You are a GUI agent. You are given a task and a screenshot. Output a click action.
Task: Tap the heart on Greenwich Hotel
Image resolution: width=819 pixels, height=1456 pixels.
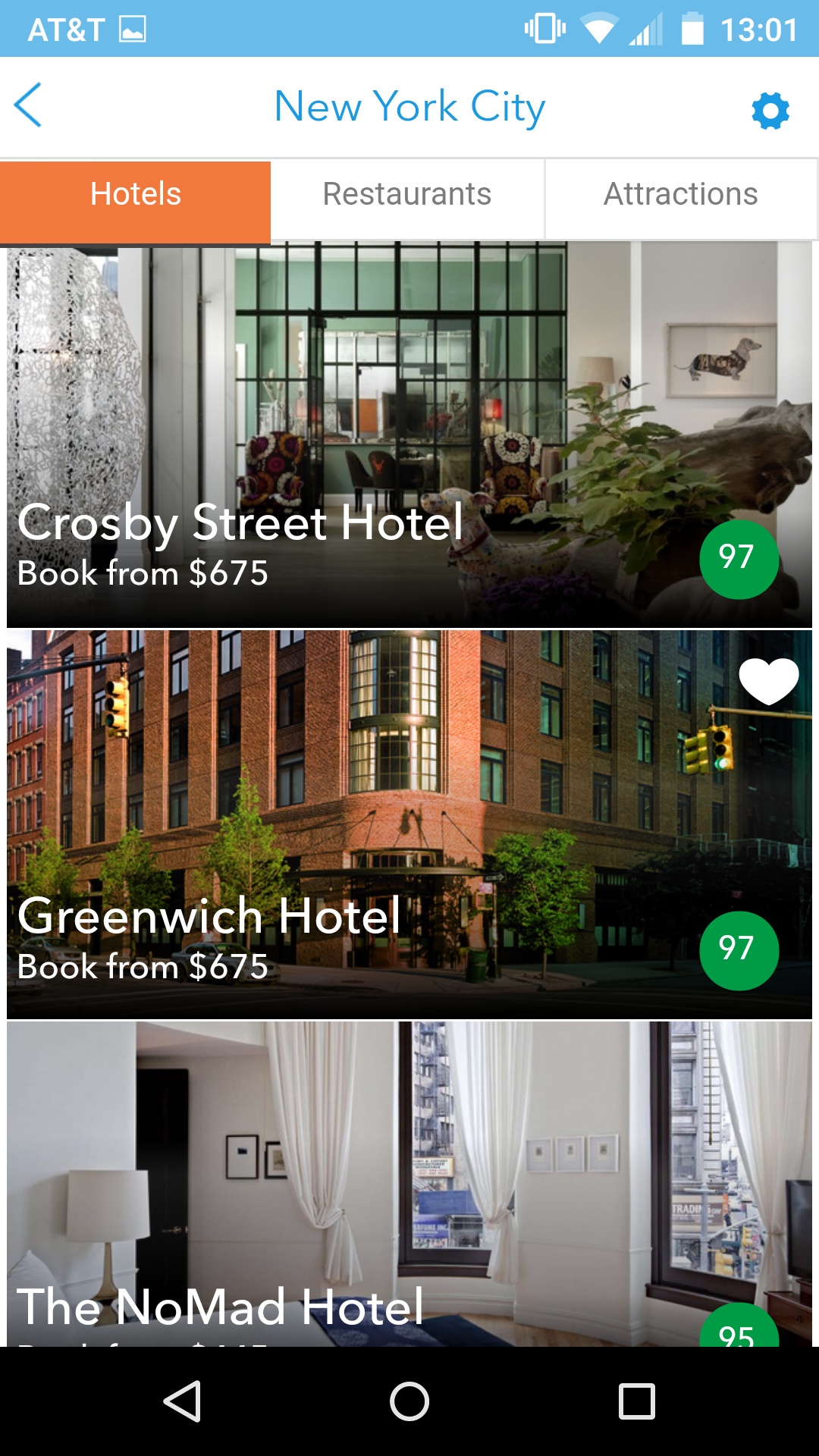click(769, 681)
